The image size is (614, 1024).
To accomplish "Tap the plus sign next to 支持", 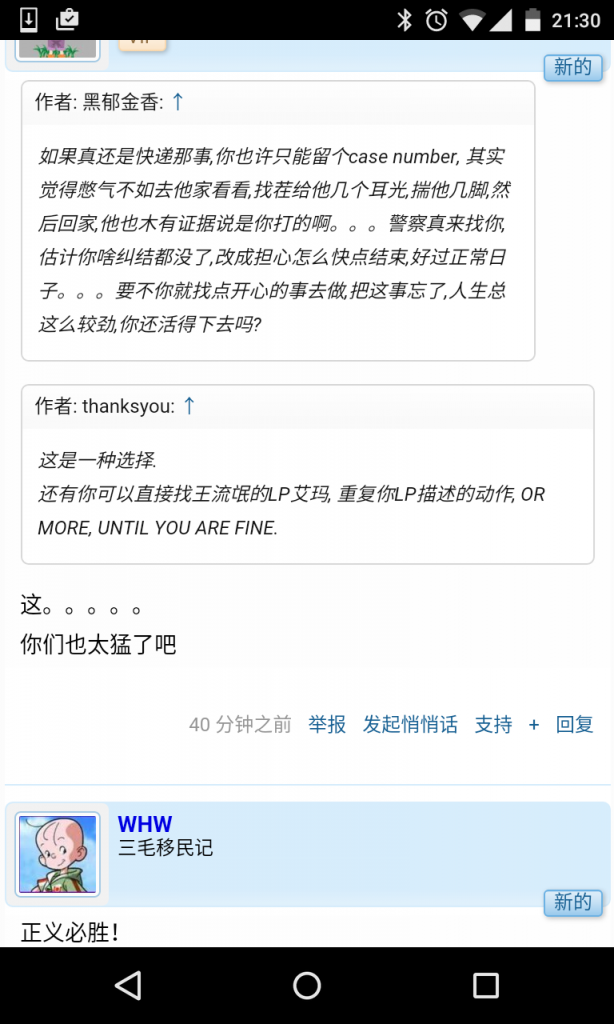I will [534, 724].
